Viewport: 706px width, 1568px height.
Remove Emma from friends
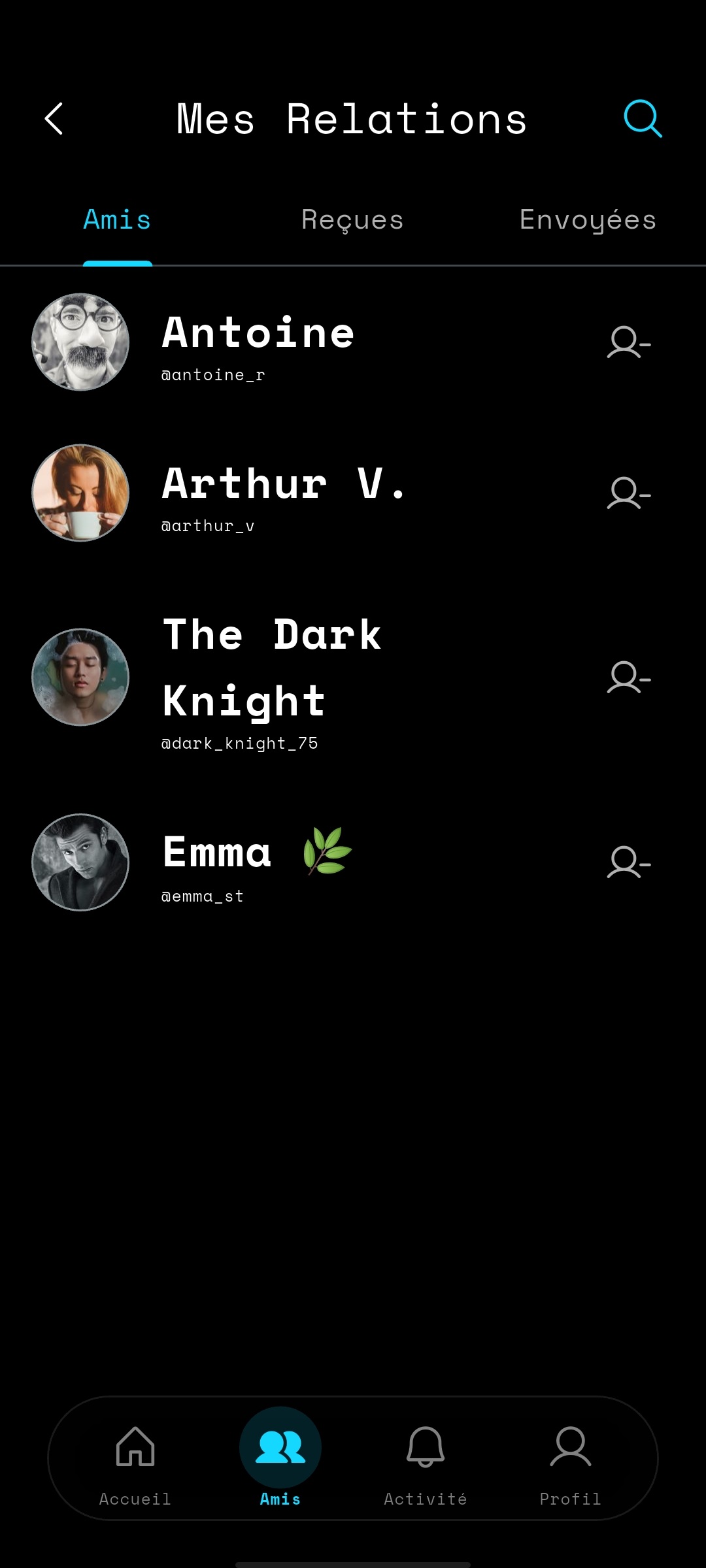(629, 862)
